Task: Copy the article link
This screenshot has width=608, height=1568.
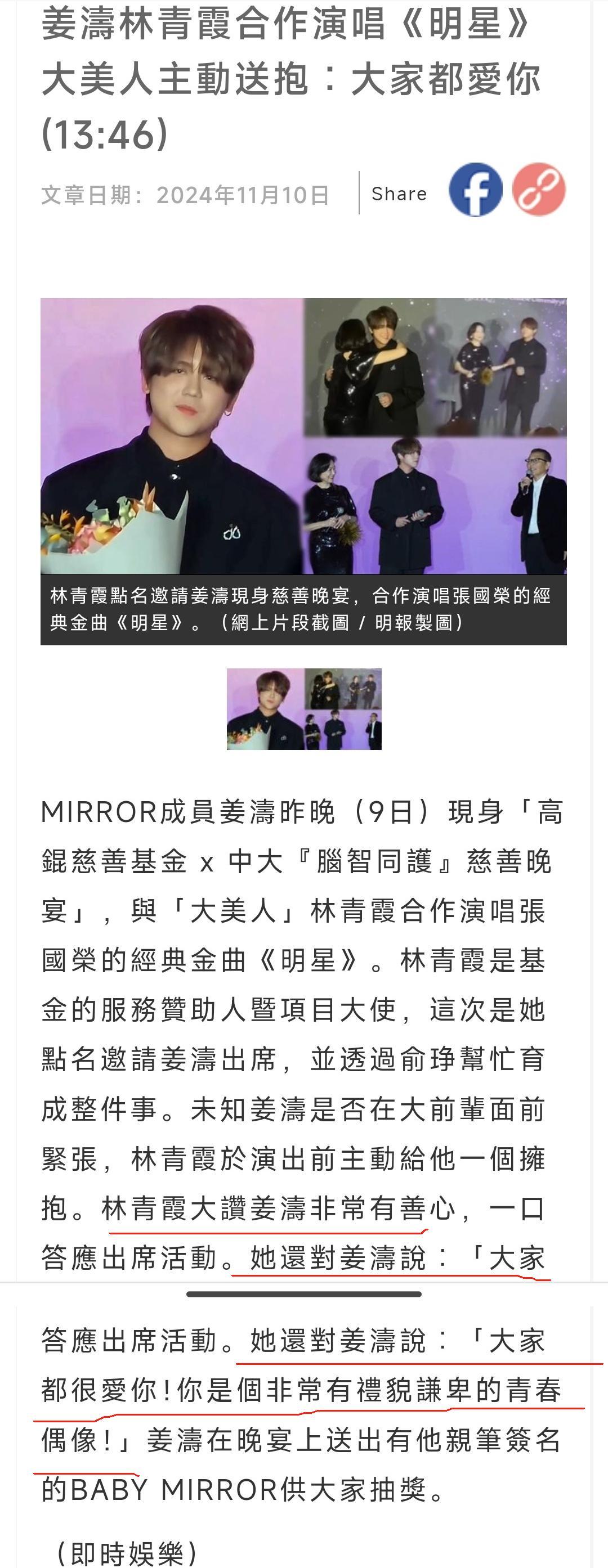Action: coord(539,190)
